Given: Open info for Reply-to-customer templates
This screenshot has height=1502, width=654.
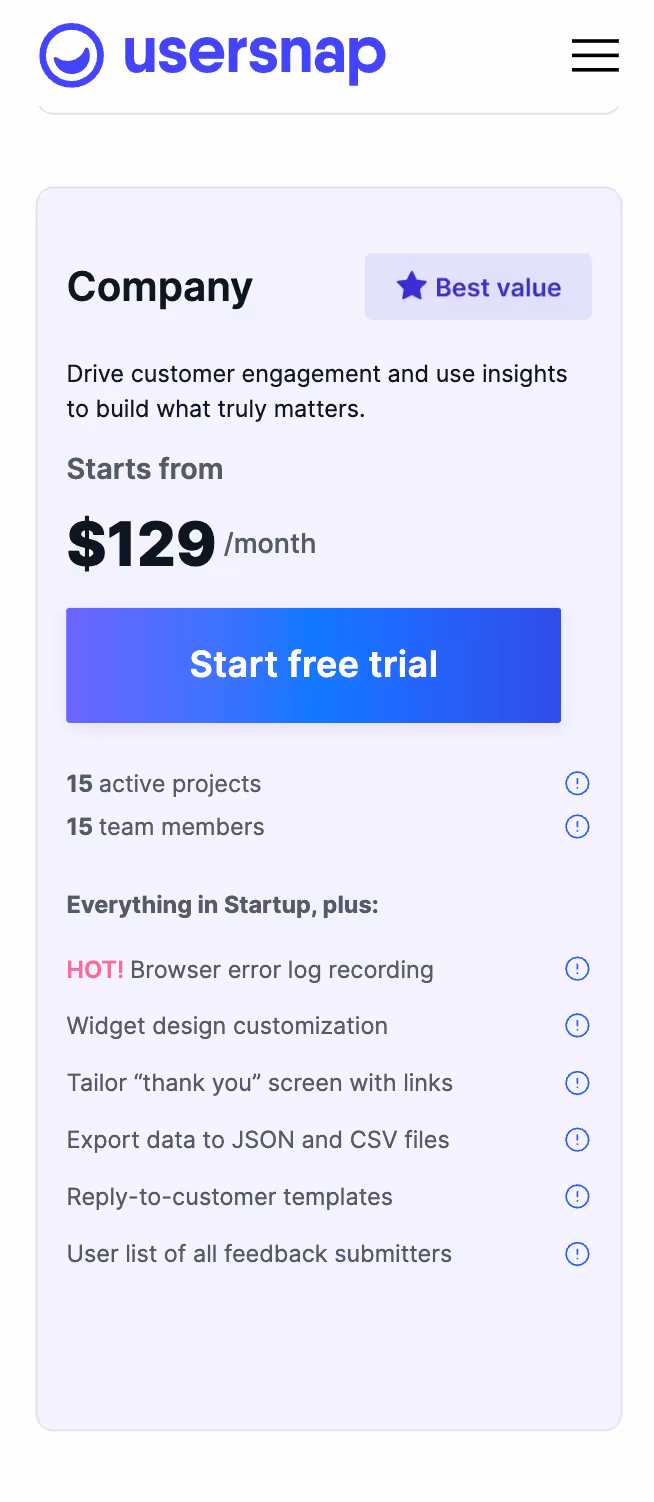Looking at the screenshot, I should click(x=577, y=1197).
